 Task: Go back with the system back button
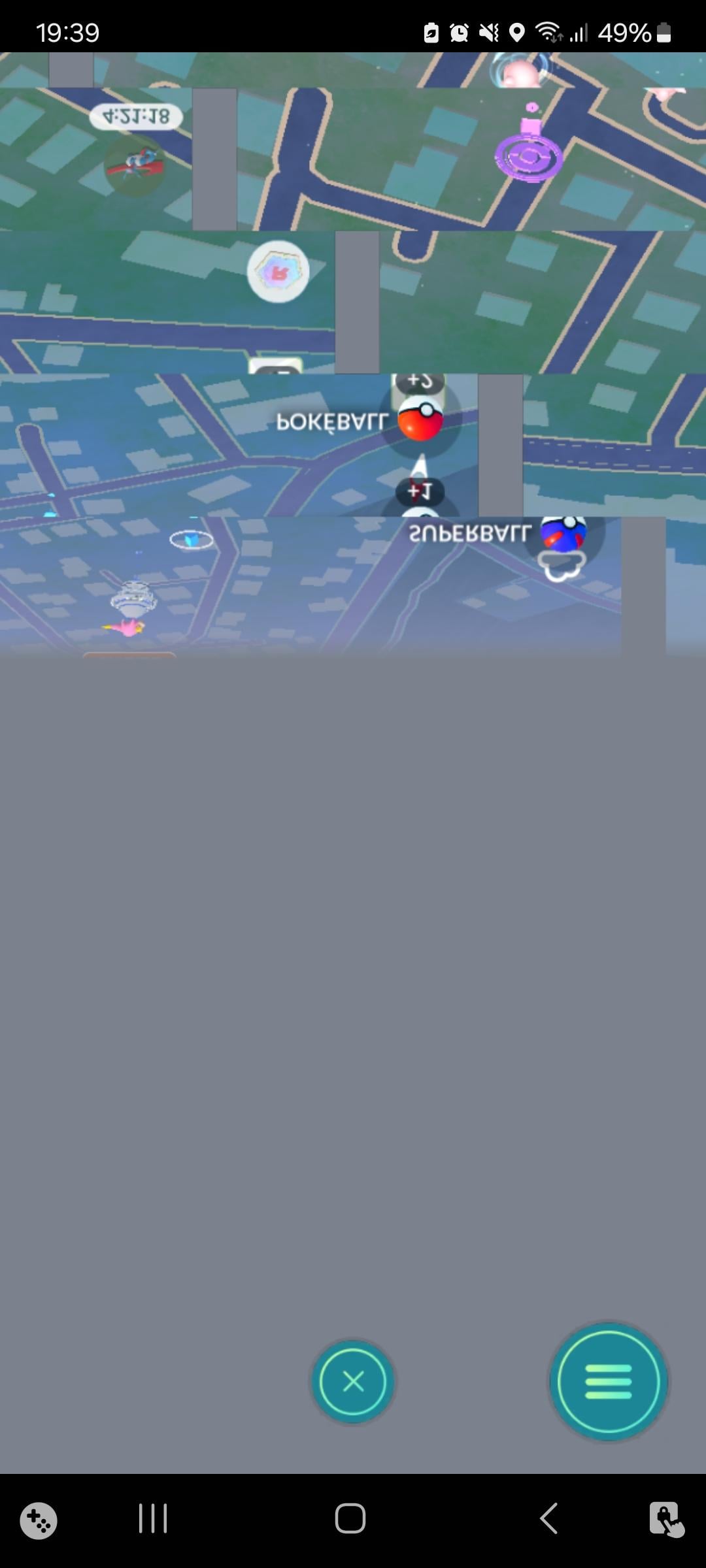[x=549, y=1517]
